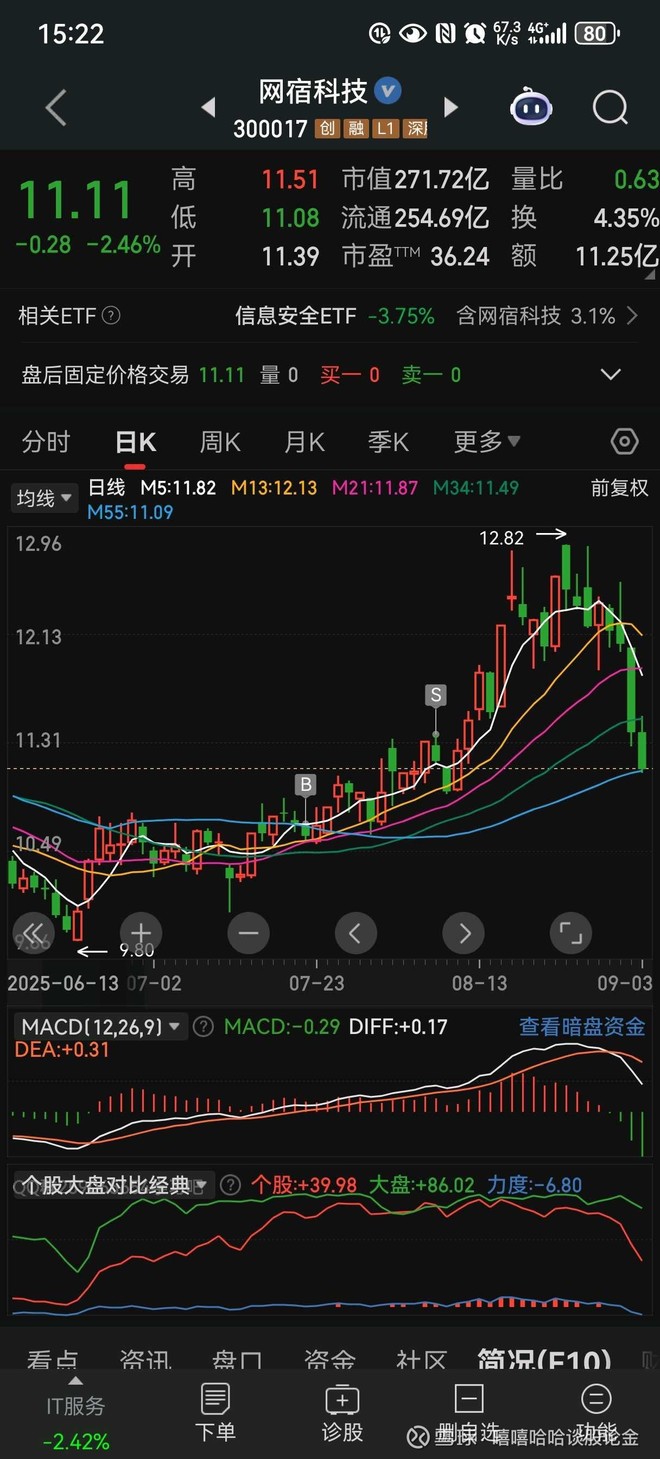Open chart settings hexagon icon
Image resolution: width=660 pixels, height=1459 pixels.
click(624, 441)
